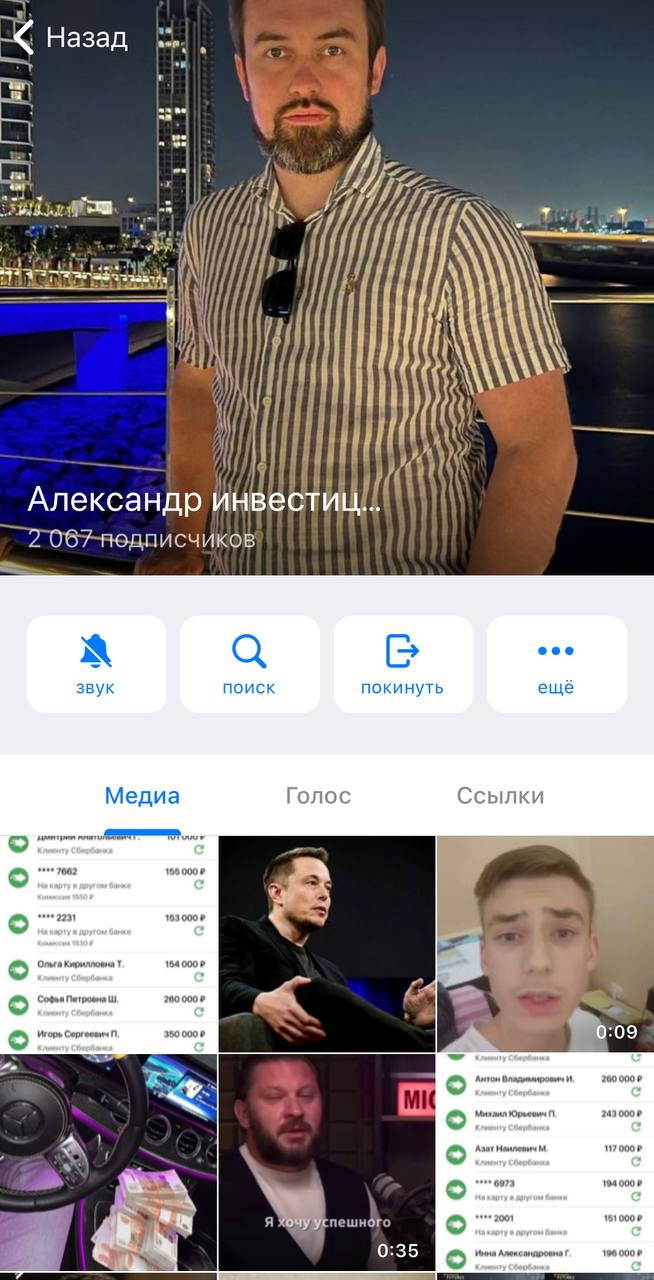Play the 0:35 video thumbnail

(x=327, y=1163)
